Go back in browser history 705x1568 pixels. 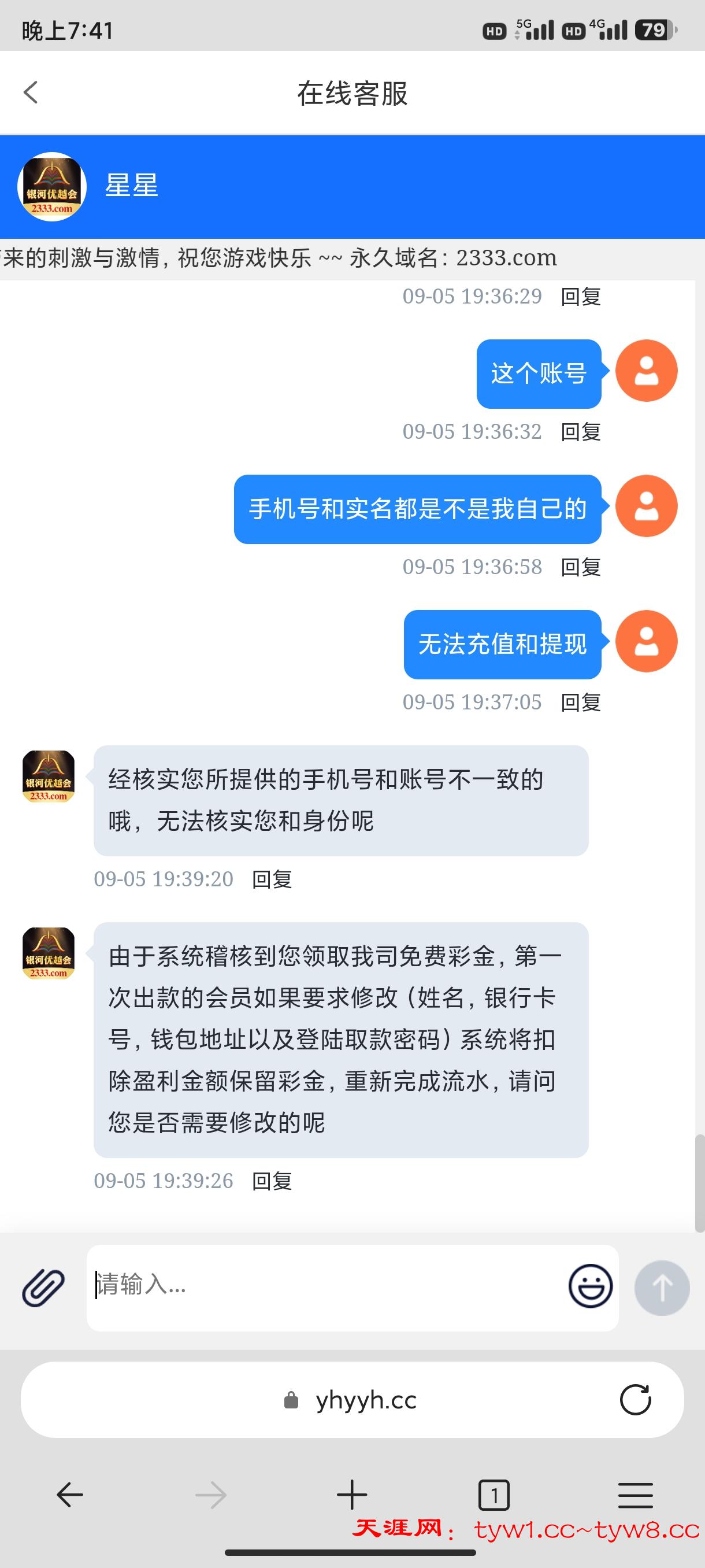[x=70, y=1495]
